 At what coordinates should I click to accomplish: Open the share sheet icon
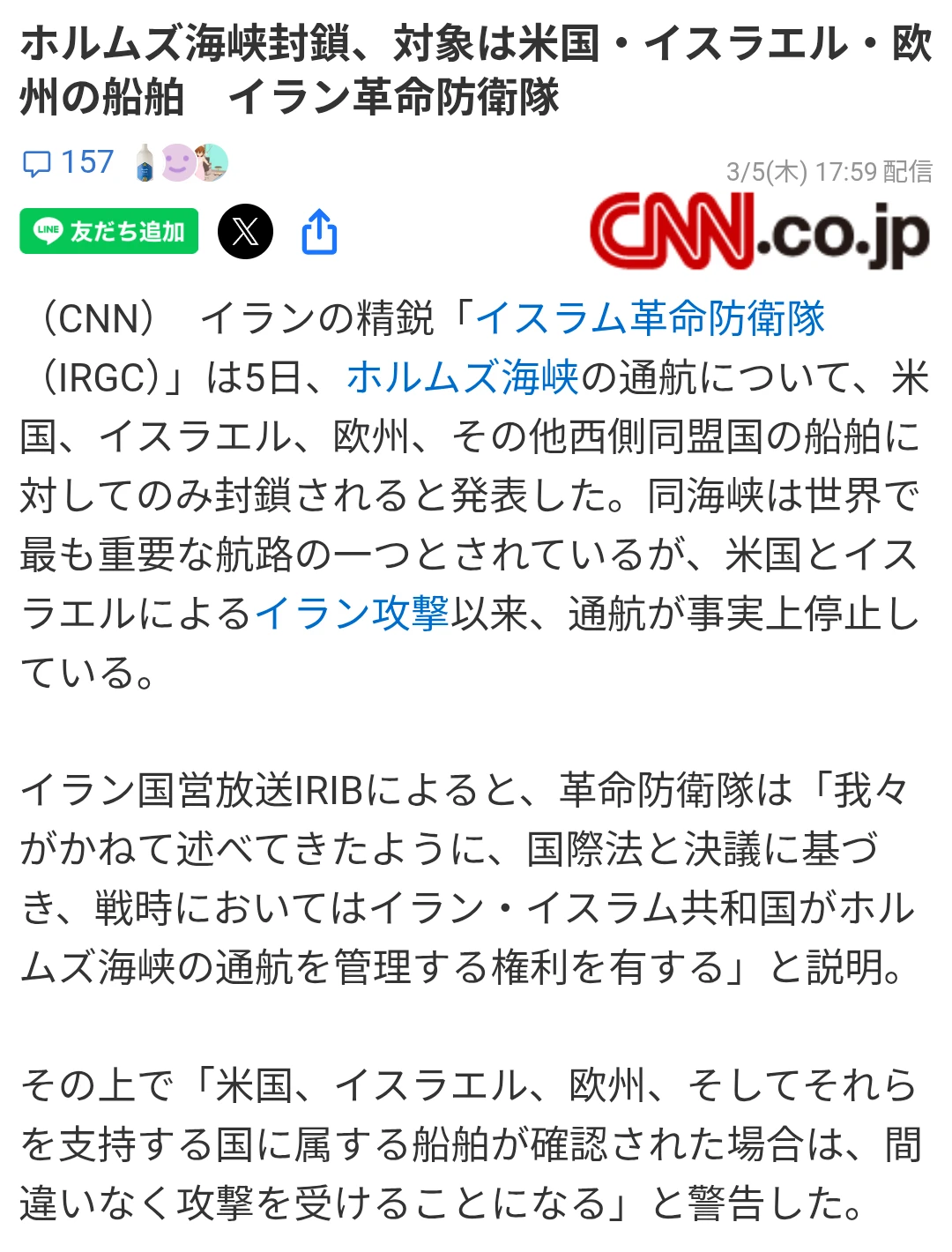click(319, 232)
